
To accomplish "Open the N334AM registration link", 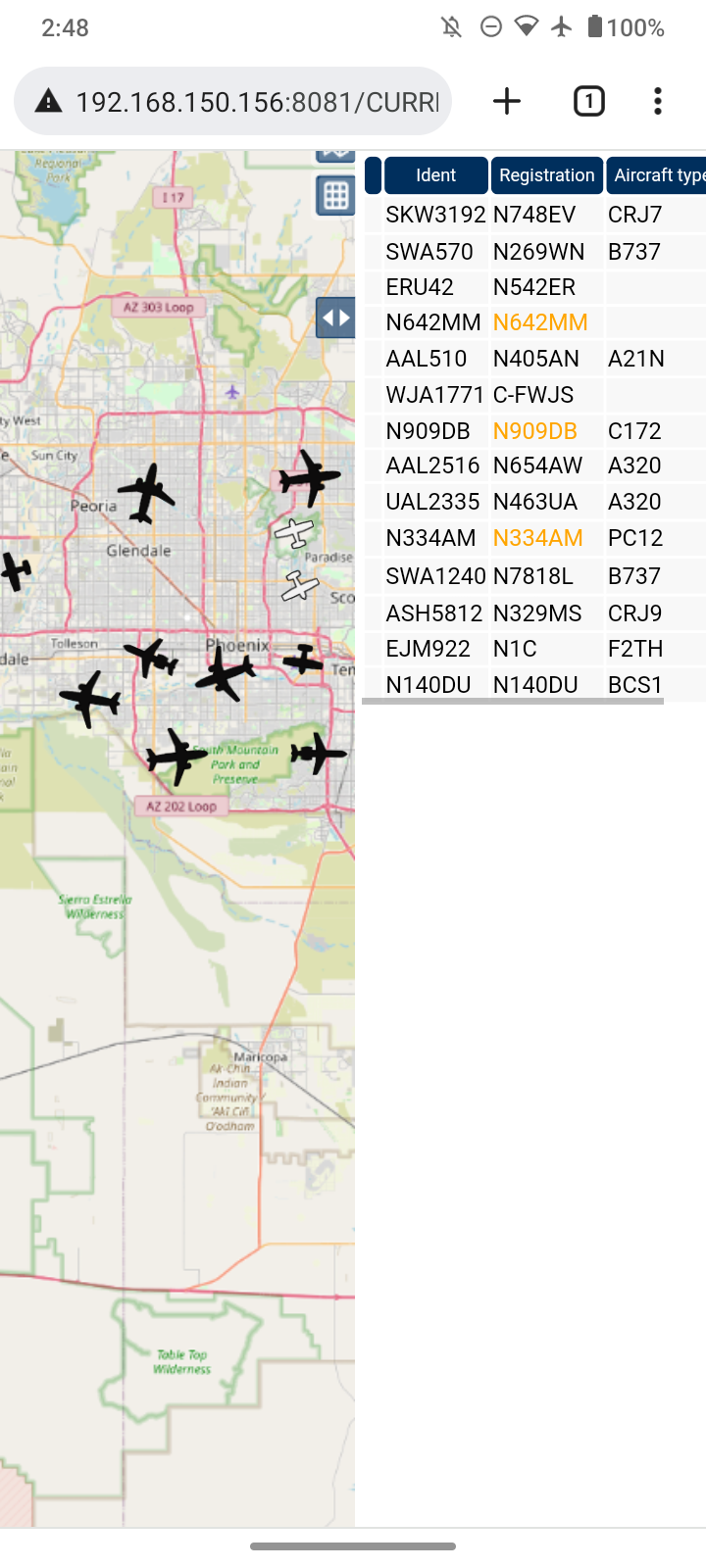I will coord(537,538).
